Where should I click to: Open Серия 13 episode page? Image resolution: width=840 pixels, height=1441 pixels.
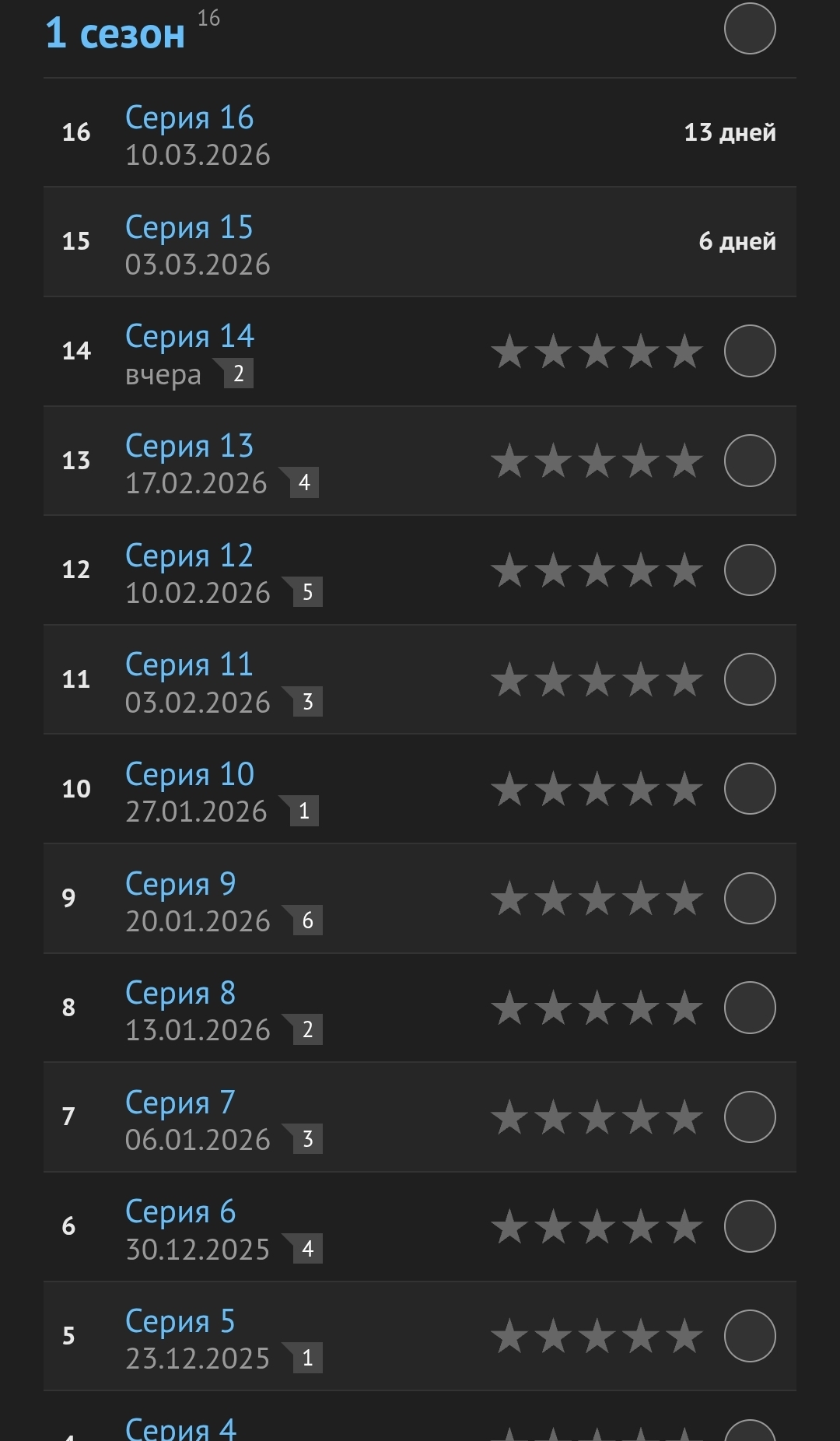(189, 446)
